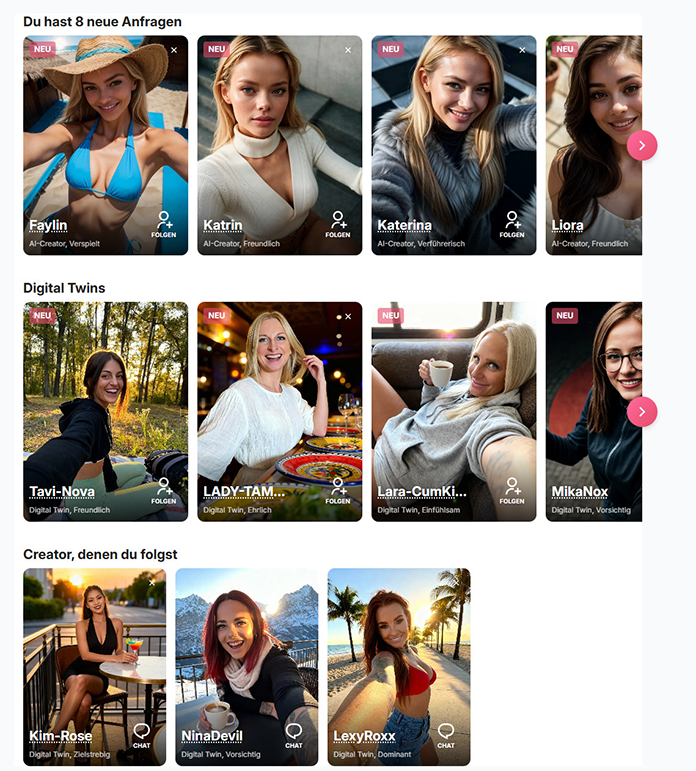
Task: Open Liora's profile card
Action: [594, 145]
